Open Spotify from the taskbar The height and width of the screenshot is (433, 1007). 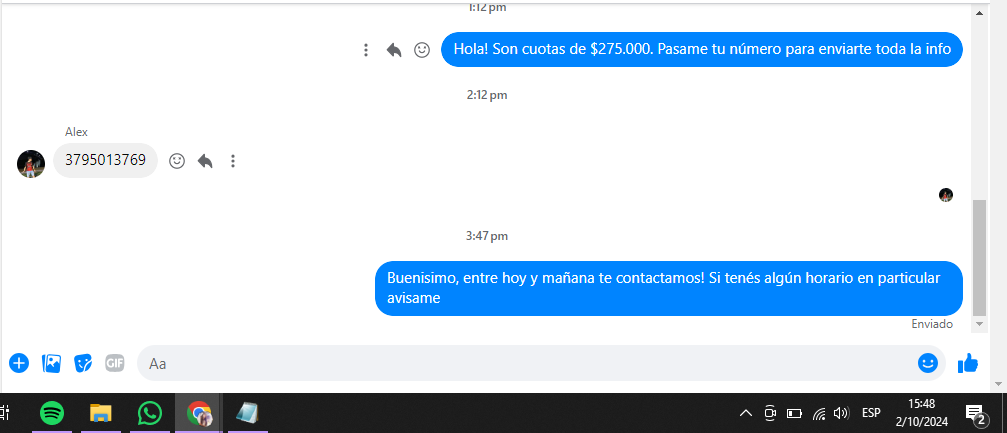[52, 413]
